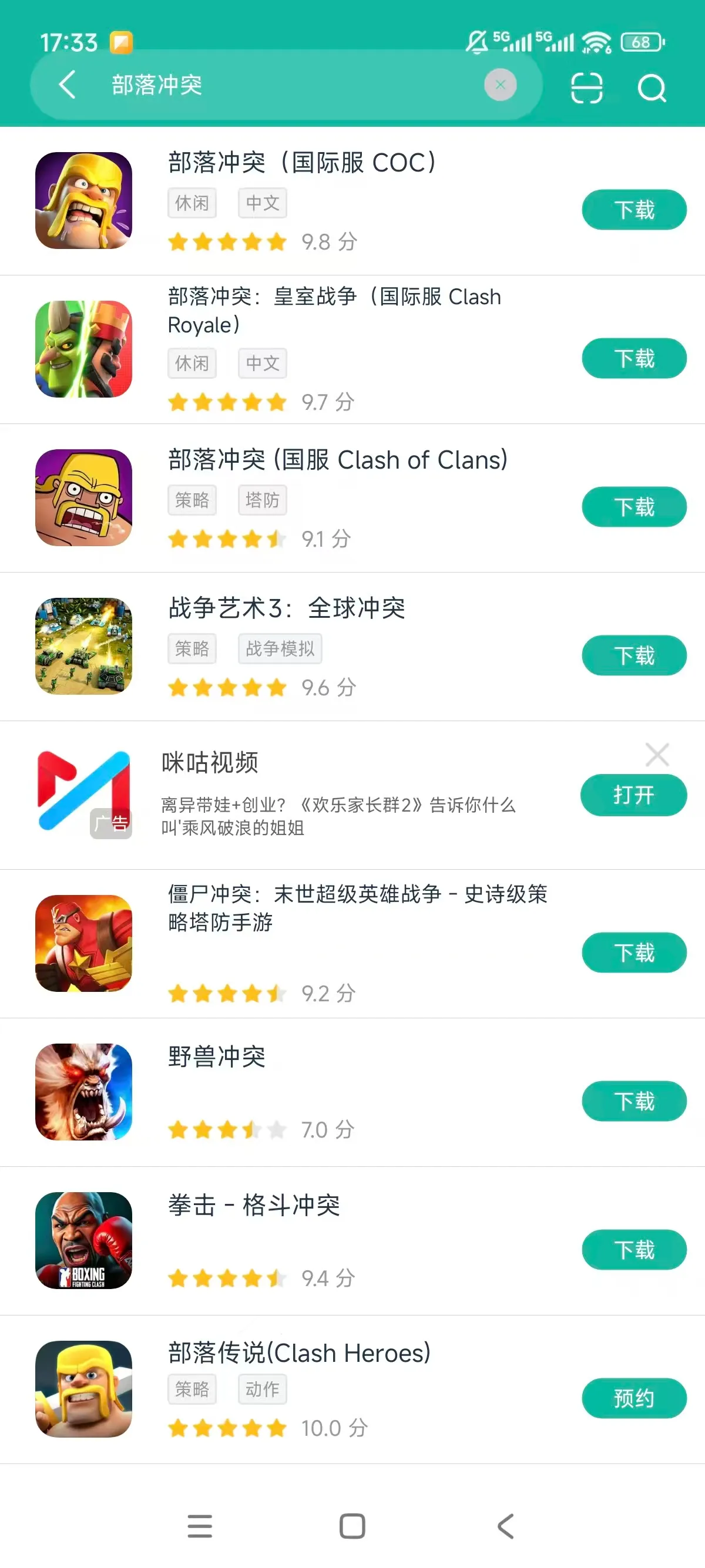Tap the search magnifier icon
The width and height of the screenshot is (705, 1568).
click(x=653, y=87)
